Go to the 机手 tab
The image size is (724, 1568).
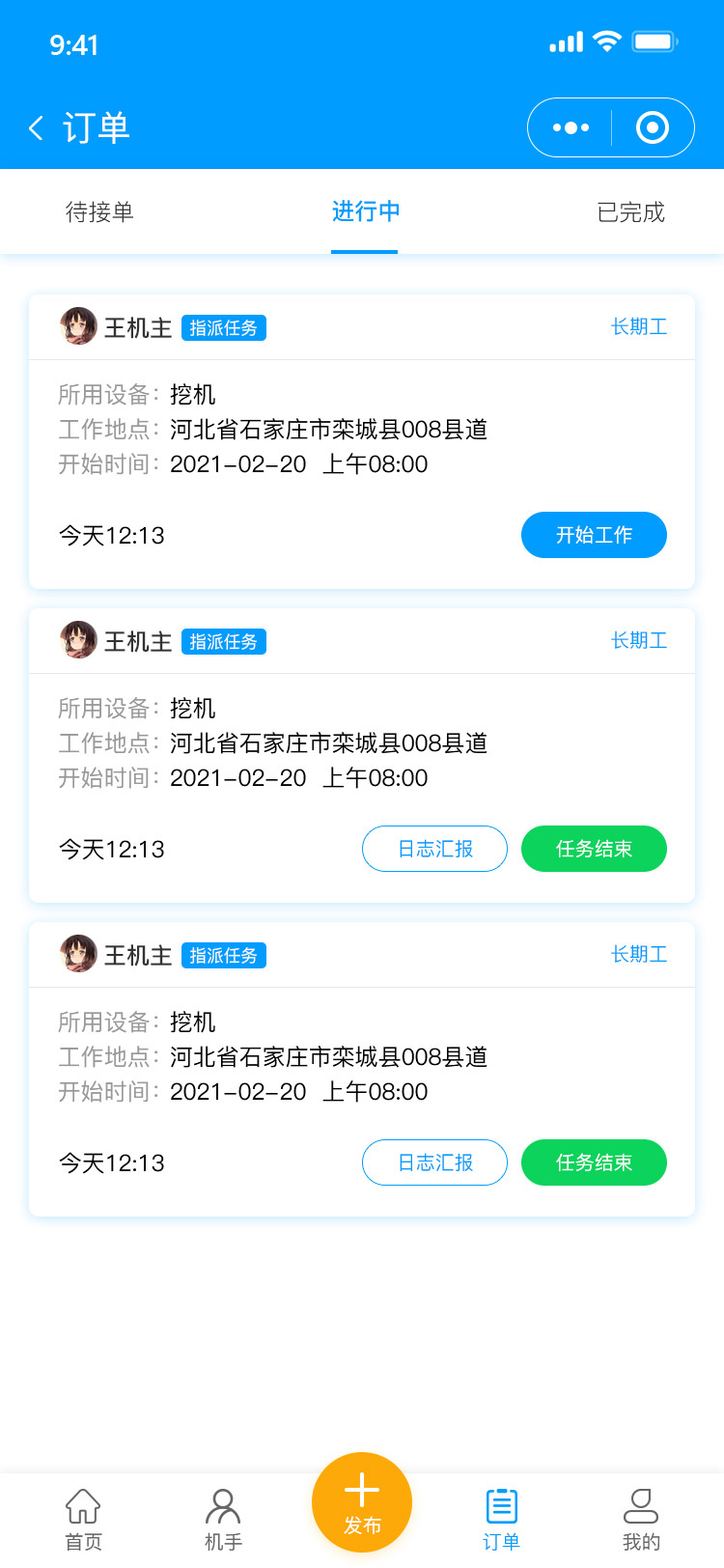[x=223, y=1519]
